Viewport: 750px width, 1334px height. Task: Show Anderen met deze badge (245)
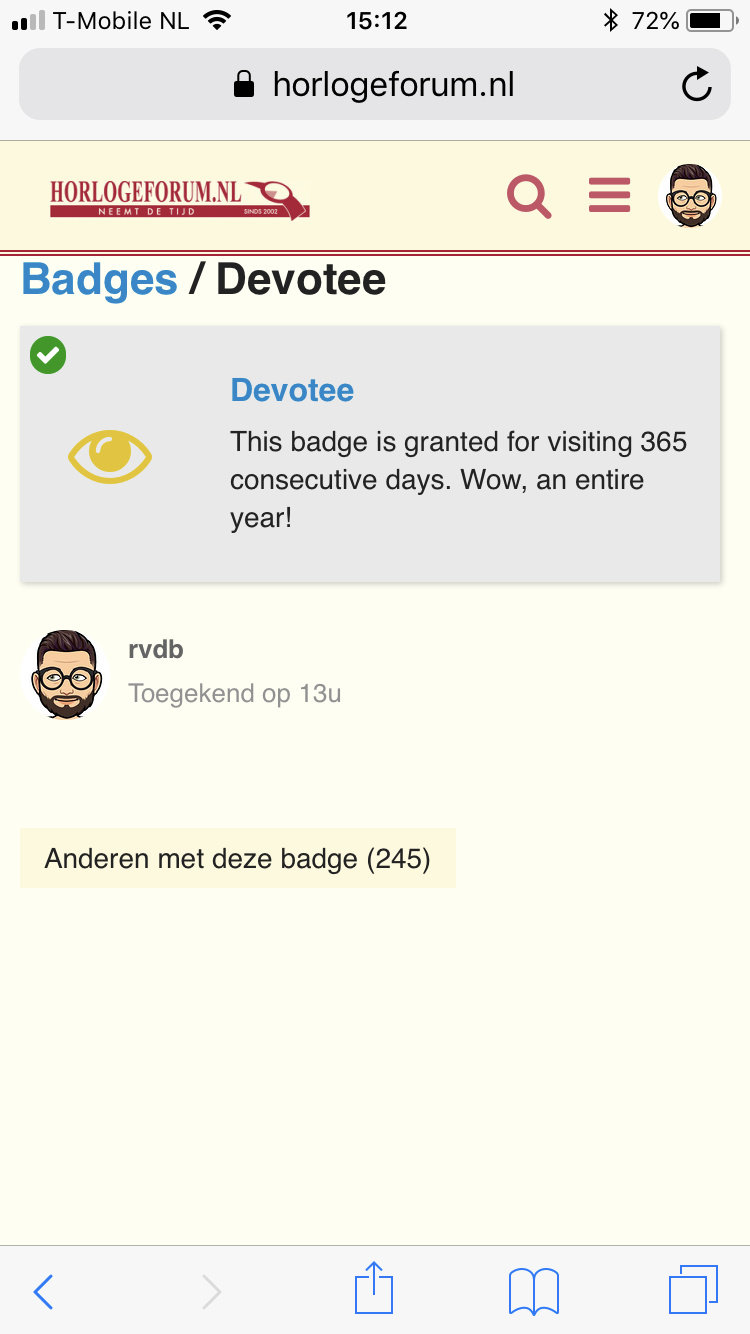pos(238,858)
